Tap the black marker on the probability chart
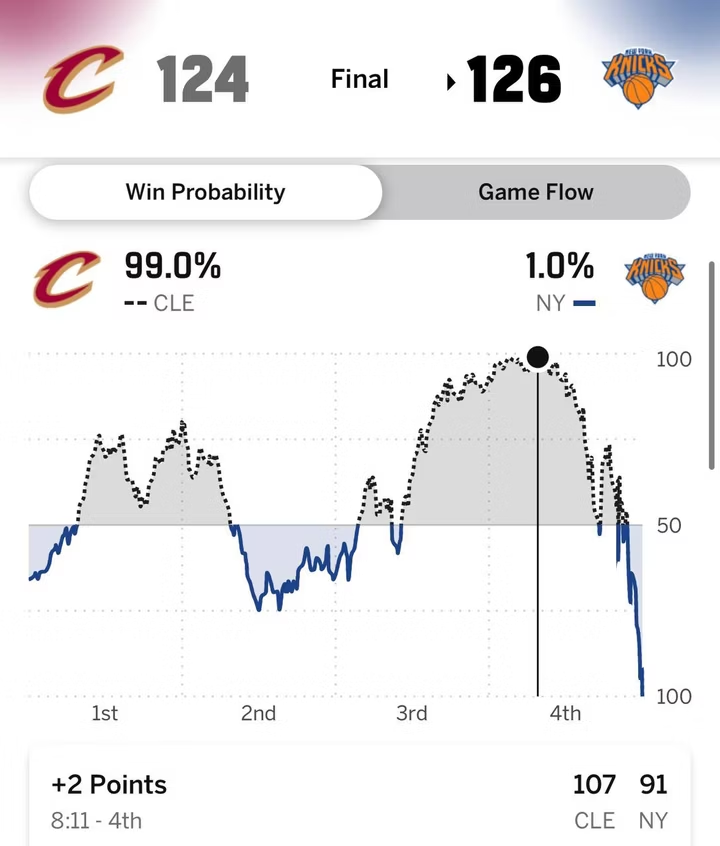The width and height of the screenshot is (720, 846). click(538, 357)
